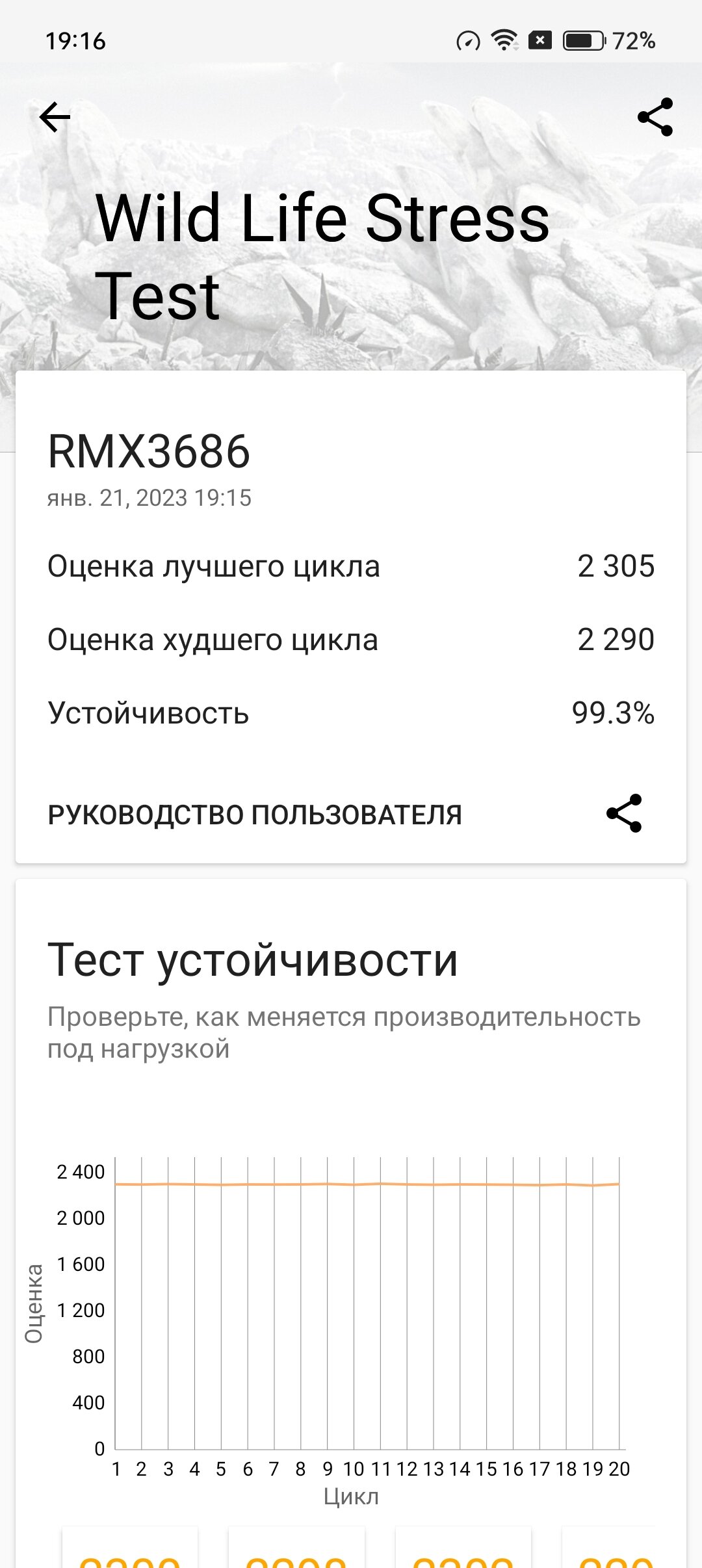
Task: Go back using the top-left arrow
Action: (x=55, y=117)
